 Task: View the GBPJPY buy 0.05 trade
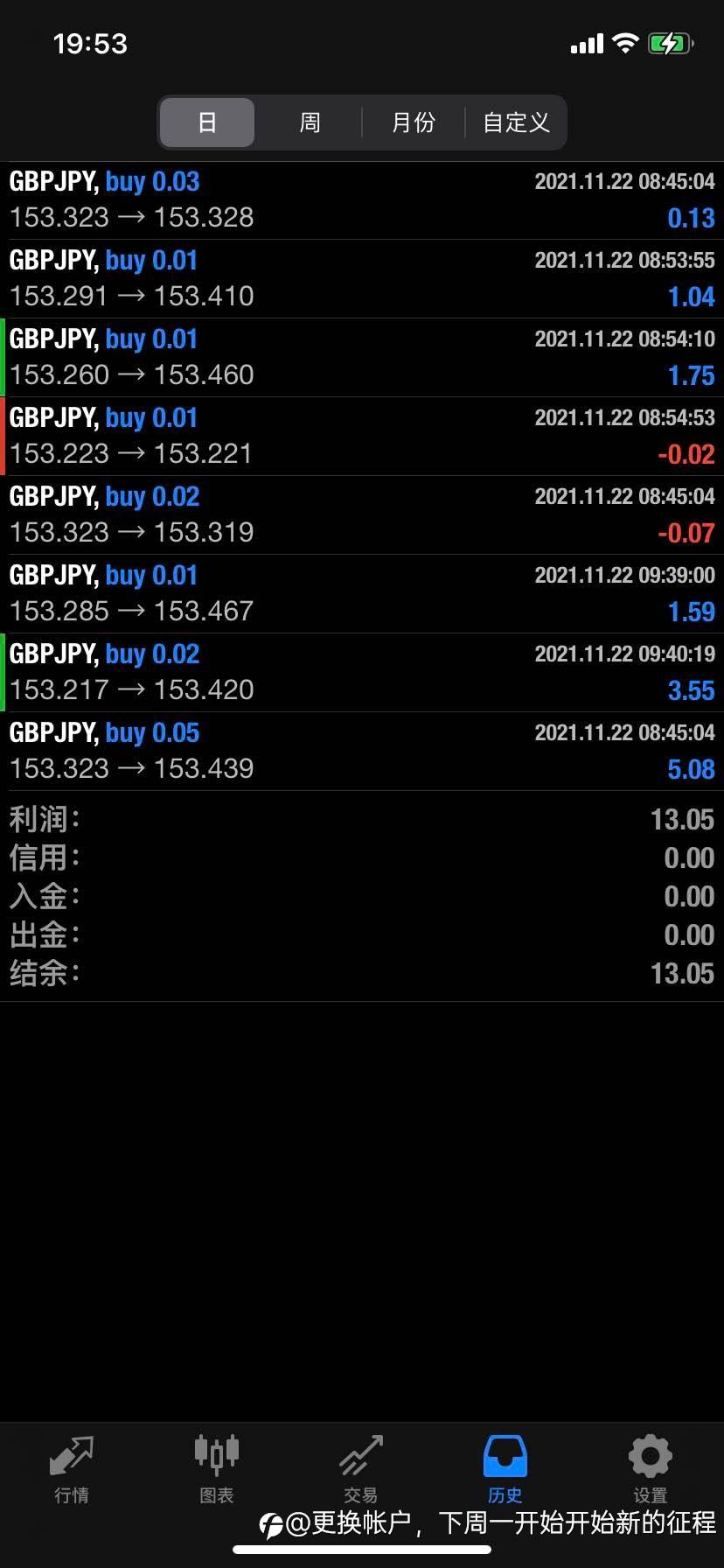[x=362, y=752]
